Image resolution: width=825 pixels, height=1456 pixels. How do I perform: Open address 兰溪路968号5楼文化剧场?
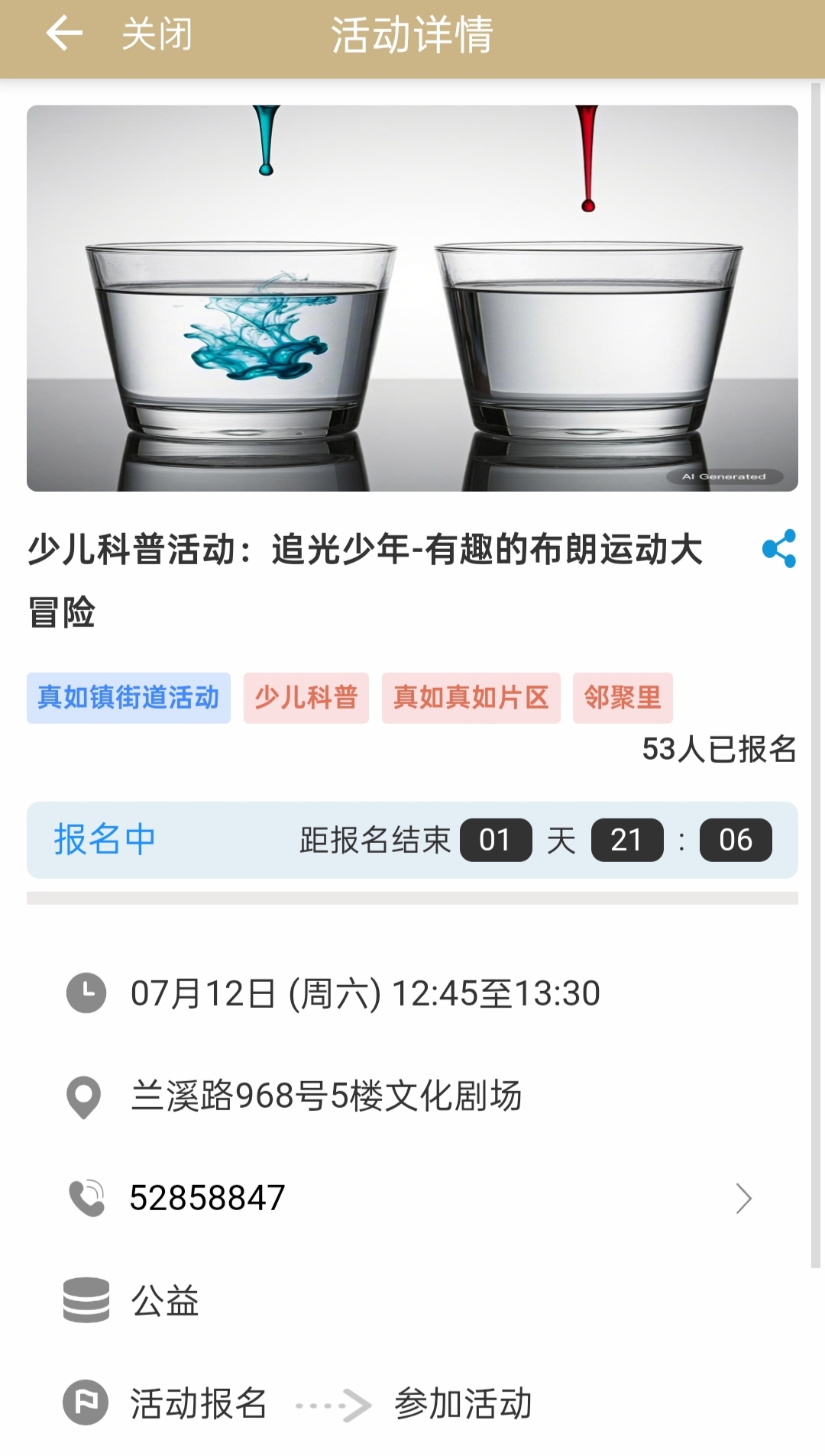326,1096
